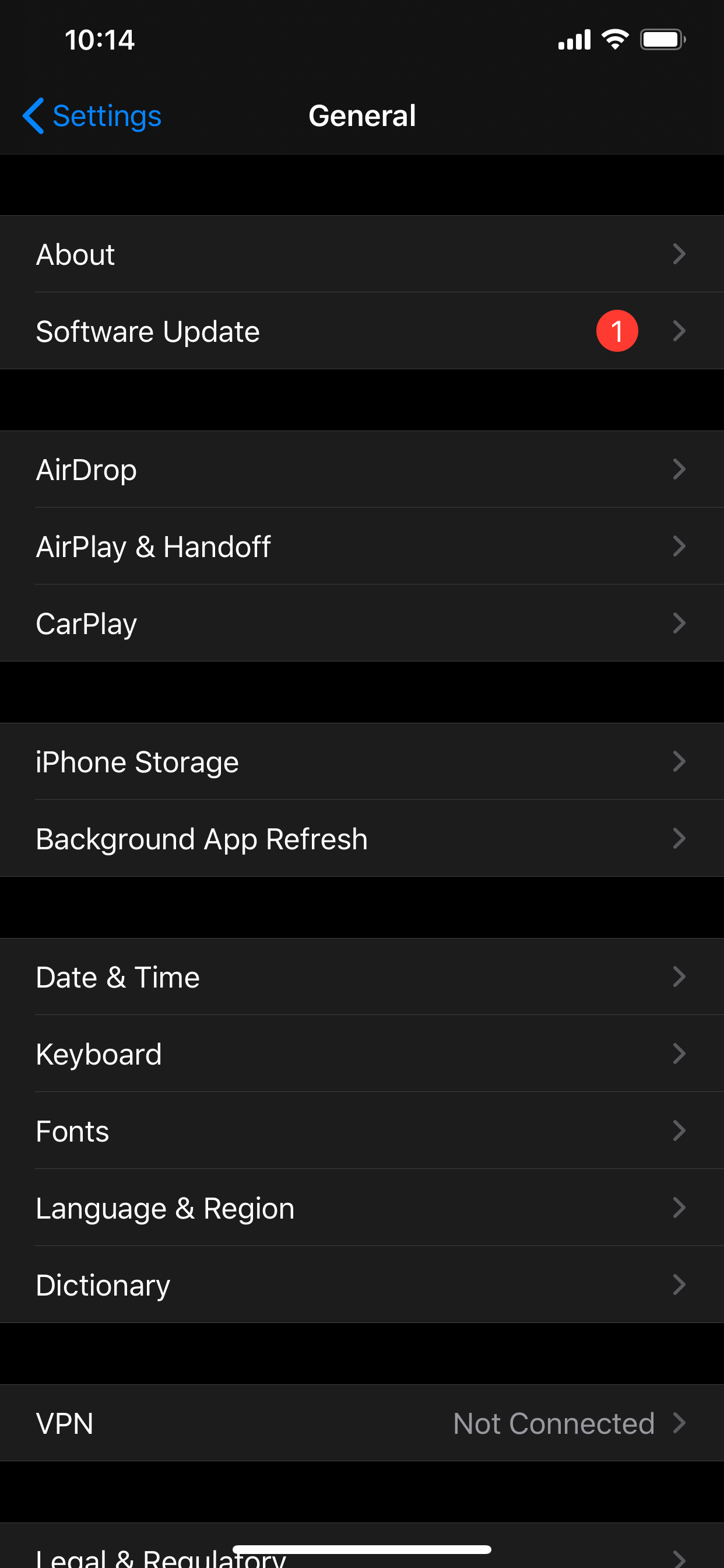Viewport: 724px width, 1568px height.
Task: Open Software Update
Action: 361,331
